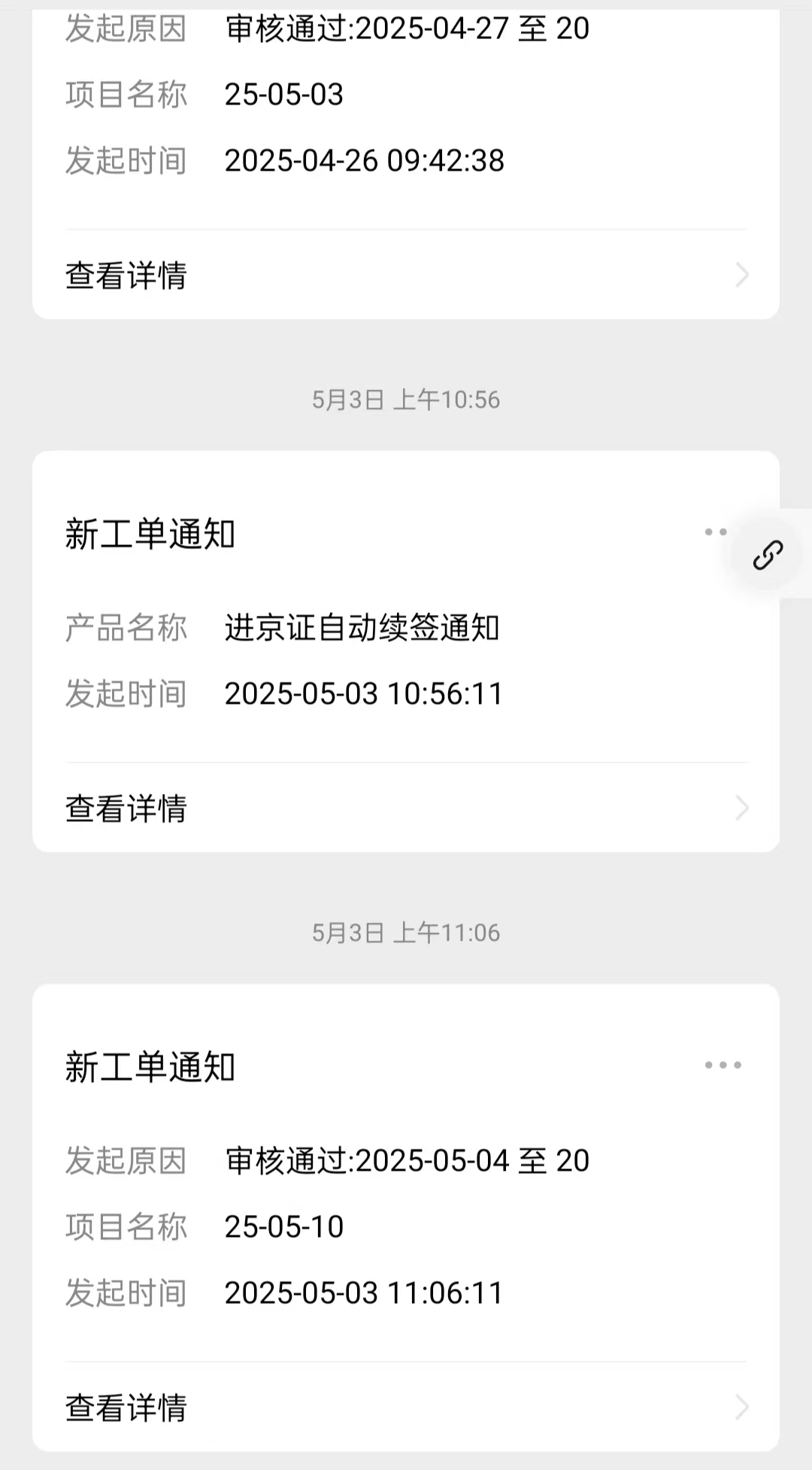
Task: Click the chevron on the 进京证 card details row
Action: click(x=741, y=809)
